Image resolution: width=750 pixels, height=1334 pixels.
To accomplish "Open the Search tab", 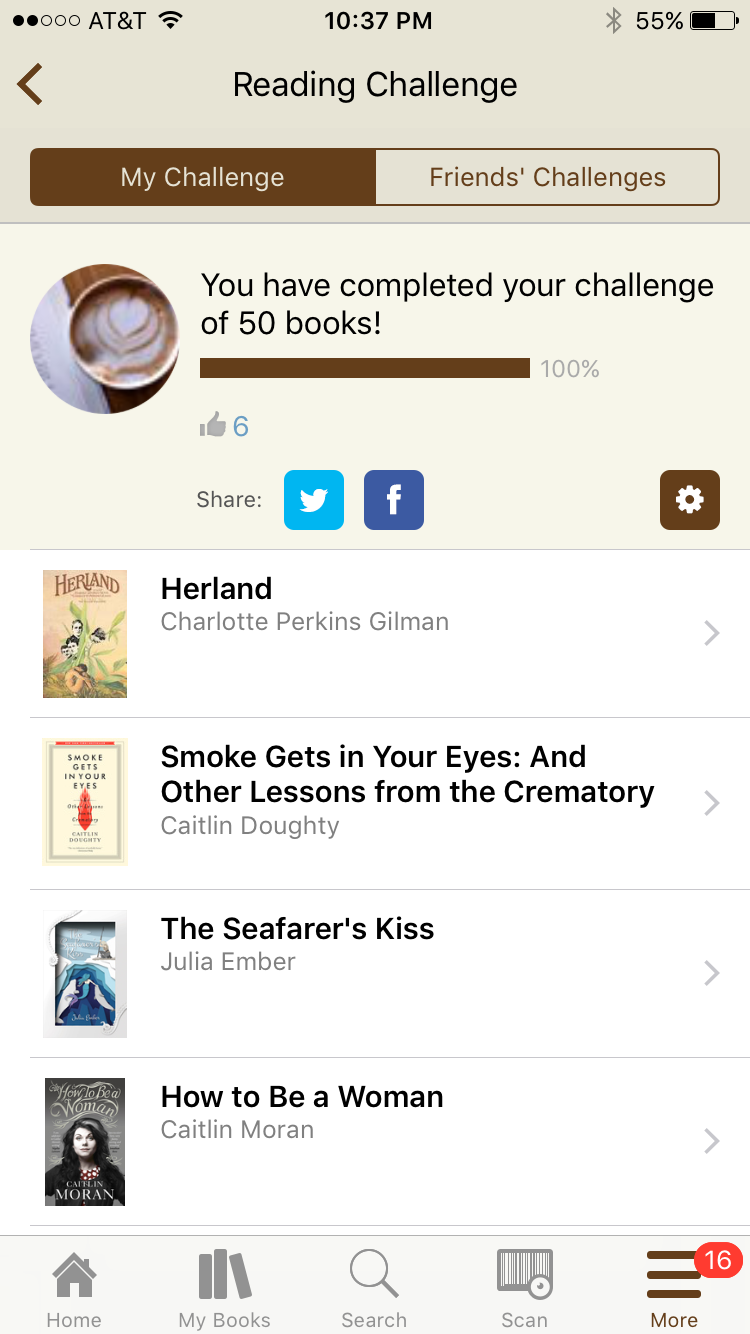I will pyautogui.click(x=374, y=1290).
